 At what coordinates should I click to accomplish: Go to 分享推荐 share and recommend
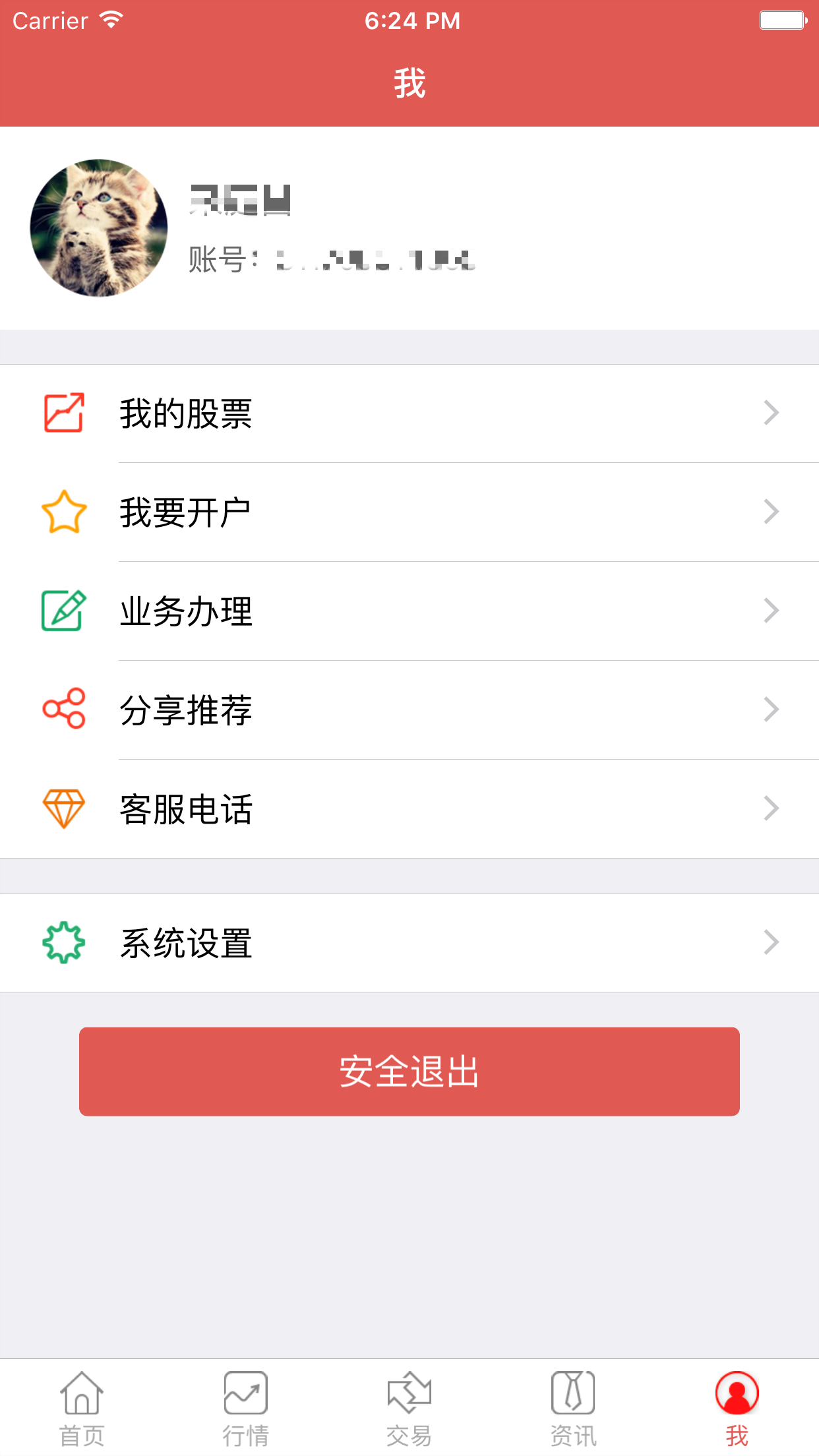(409, 710)
